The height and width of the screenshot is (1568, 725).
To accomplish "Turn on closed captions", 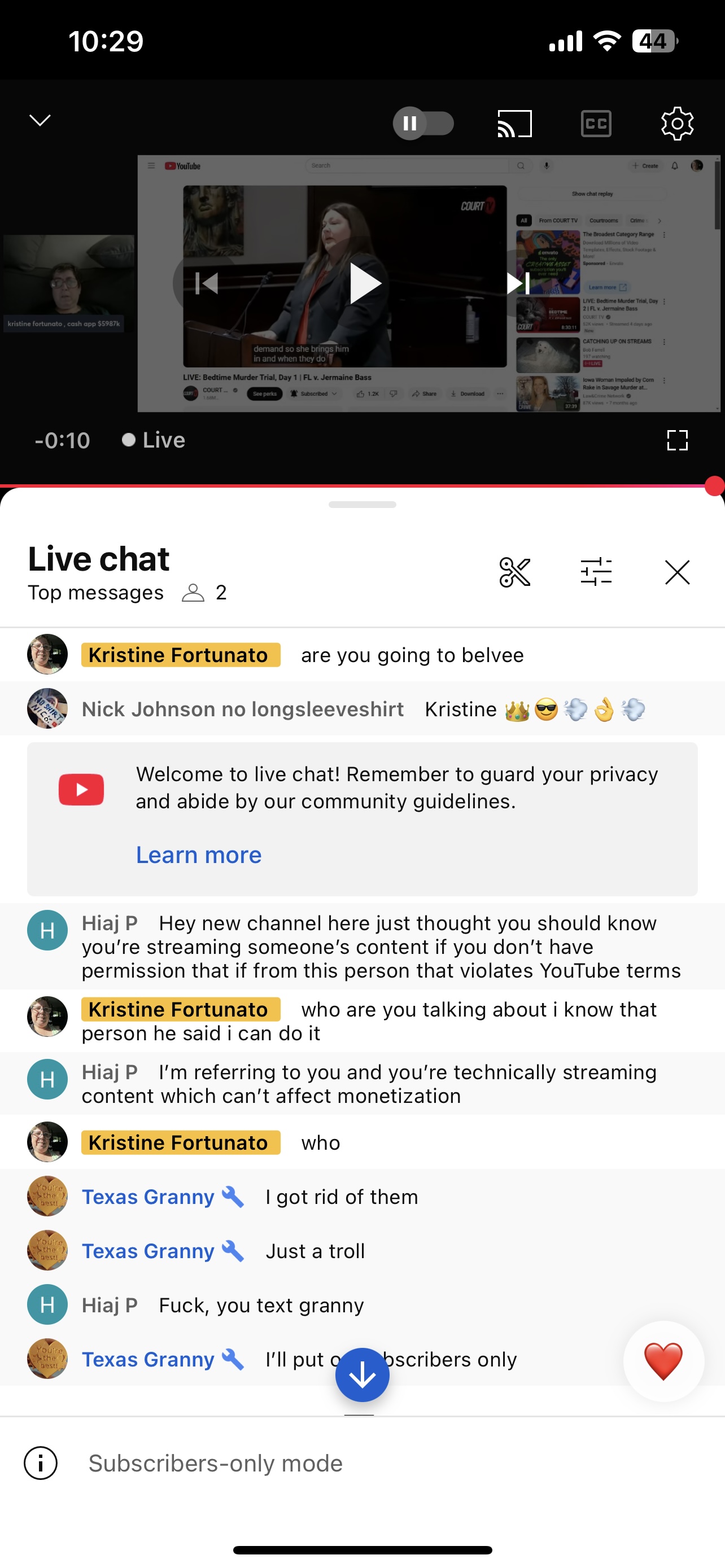I will click(x=595, y=124).
